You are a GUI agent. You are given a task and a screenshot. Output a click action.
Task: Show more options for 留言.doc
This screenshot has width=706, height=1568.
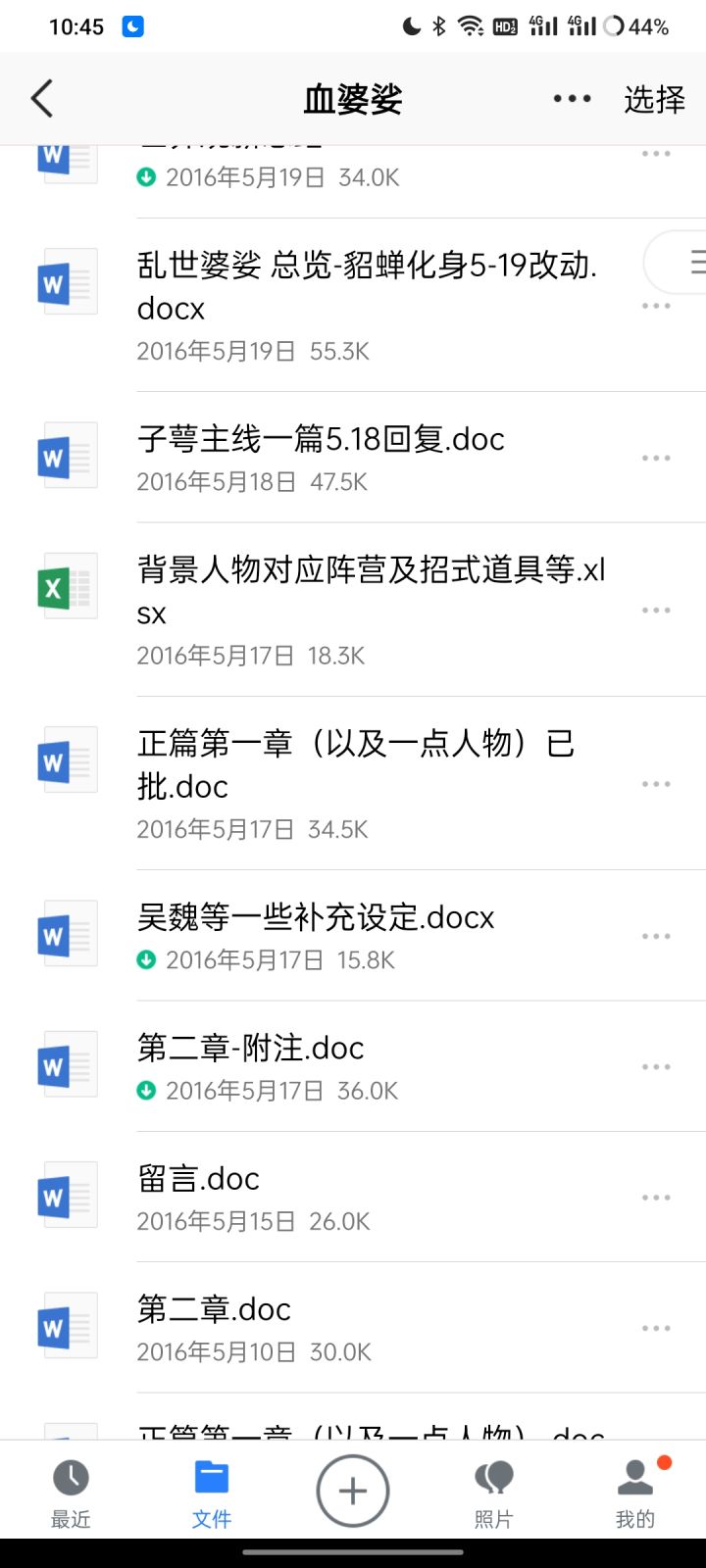[x=656, y=1198]
